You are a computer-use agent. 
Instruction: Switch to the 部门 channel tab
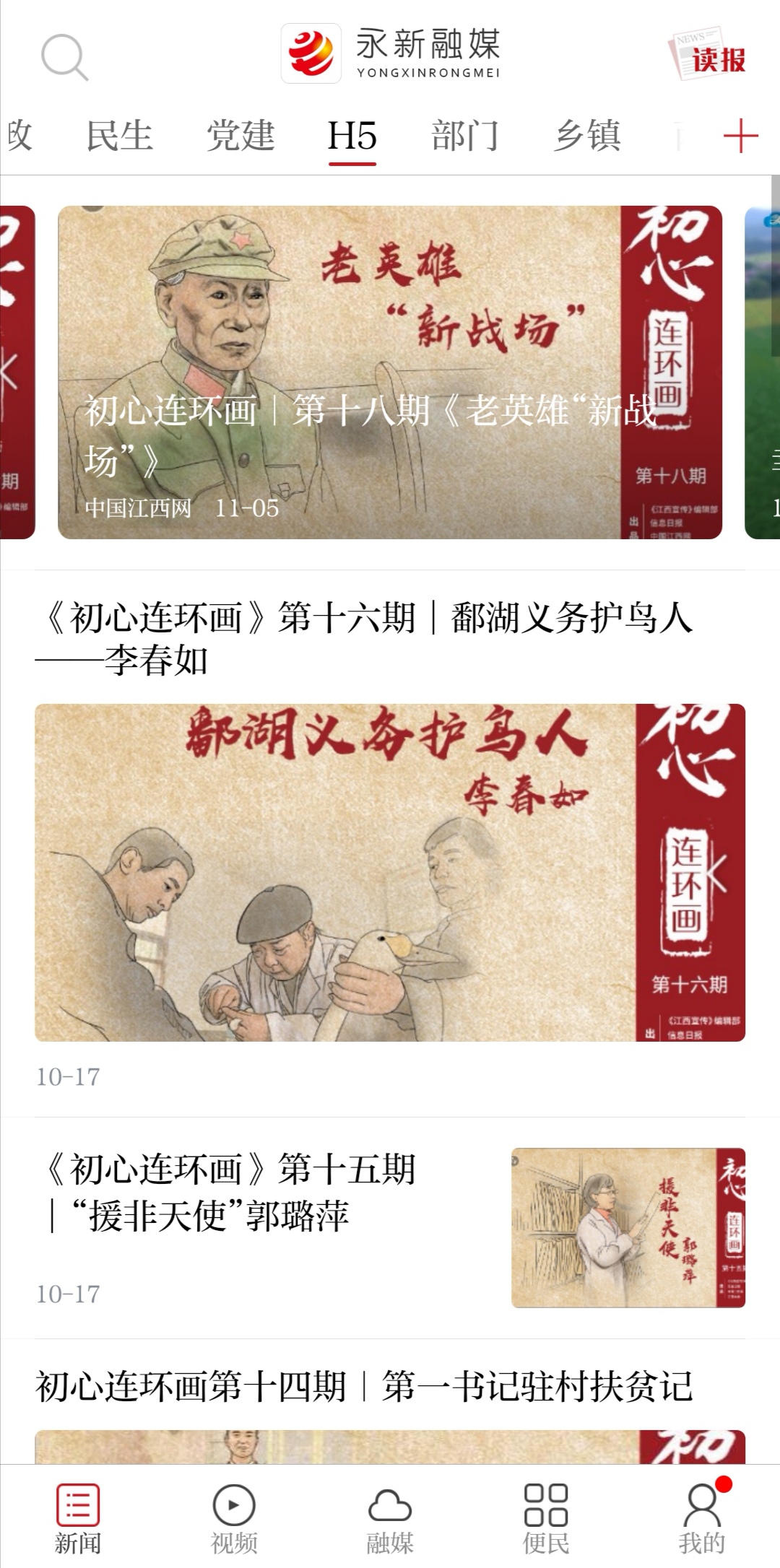(467, 137)
